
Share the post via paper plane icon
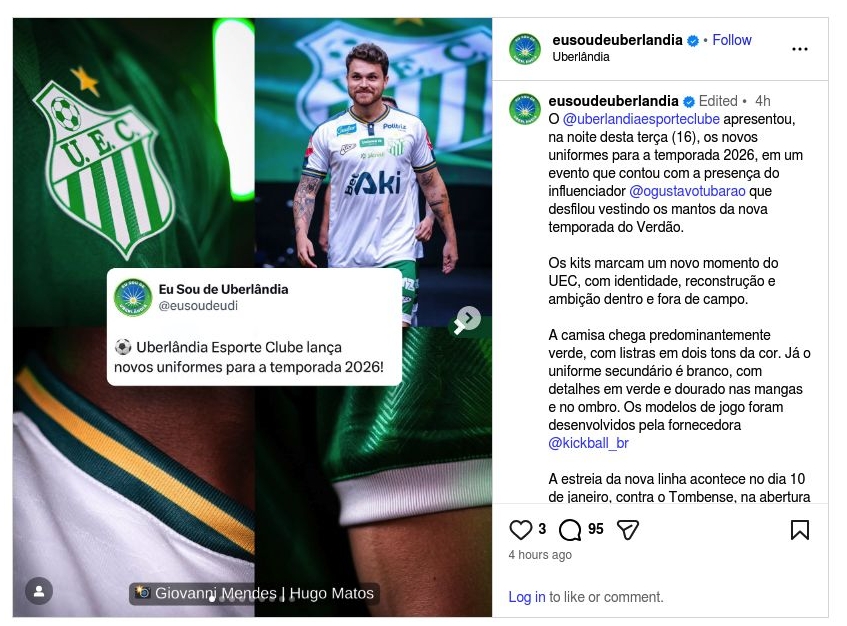(x=627, y=530)
